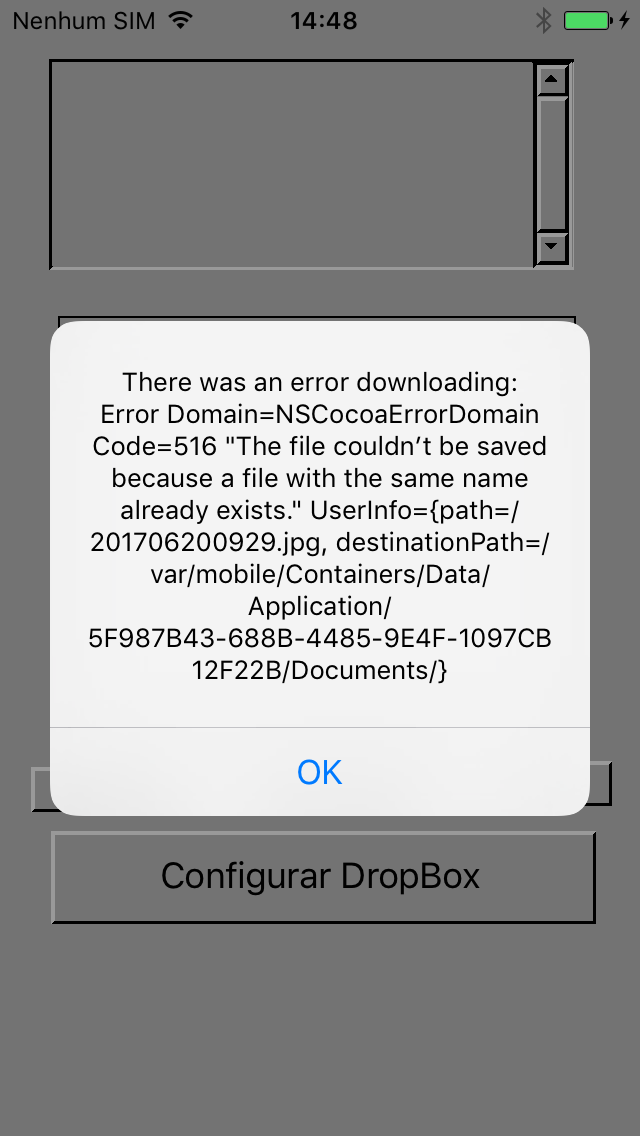Dismiss the error alert with OK
The width and height of the screenshot is (640, 1136).
[320, 772]
